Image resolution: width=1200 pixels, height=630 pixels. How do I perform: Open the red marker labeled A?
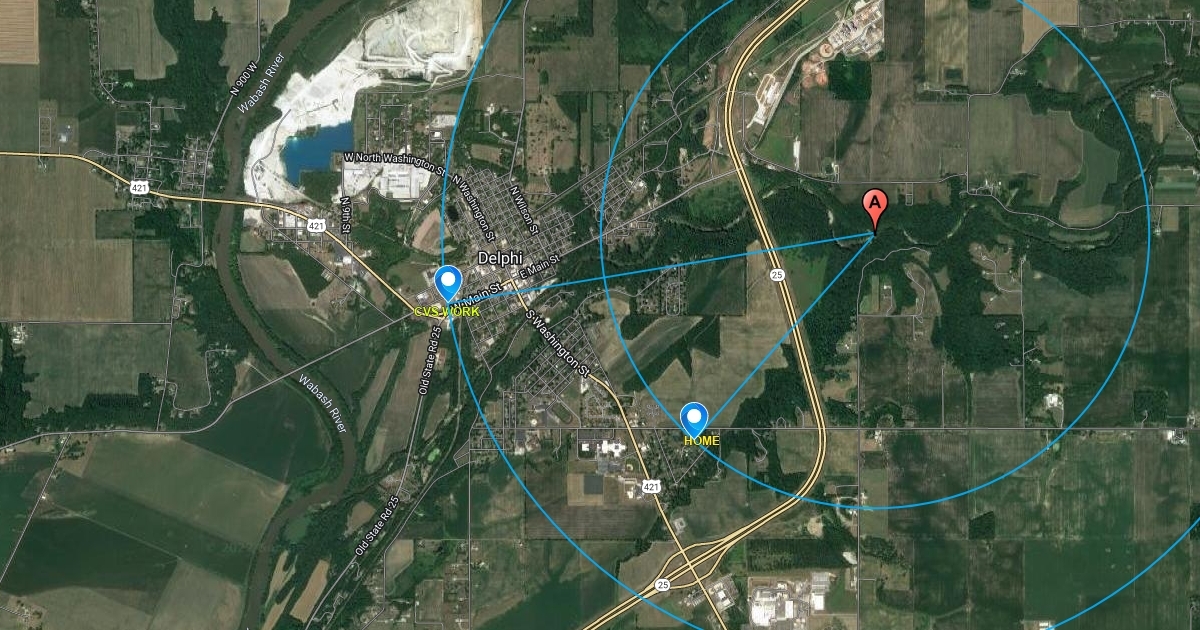click(x=875, y=206)
